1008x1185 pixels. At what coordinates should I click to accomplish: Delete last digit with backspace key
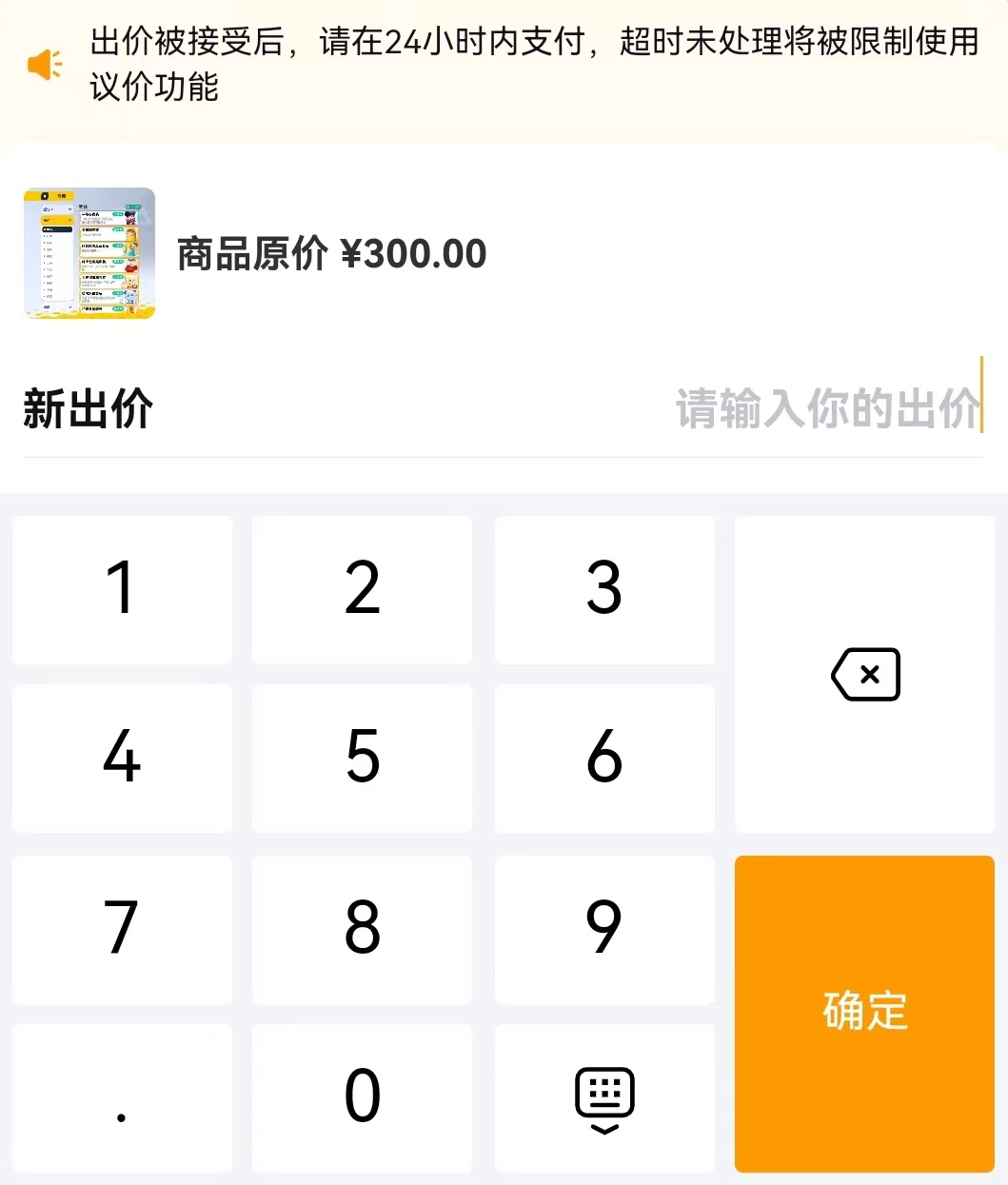click(864, 675)
